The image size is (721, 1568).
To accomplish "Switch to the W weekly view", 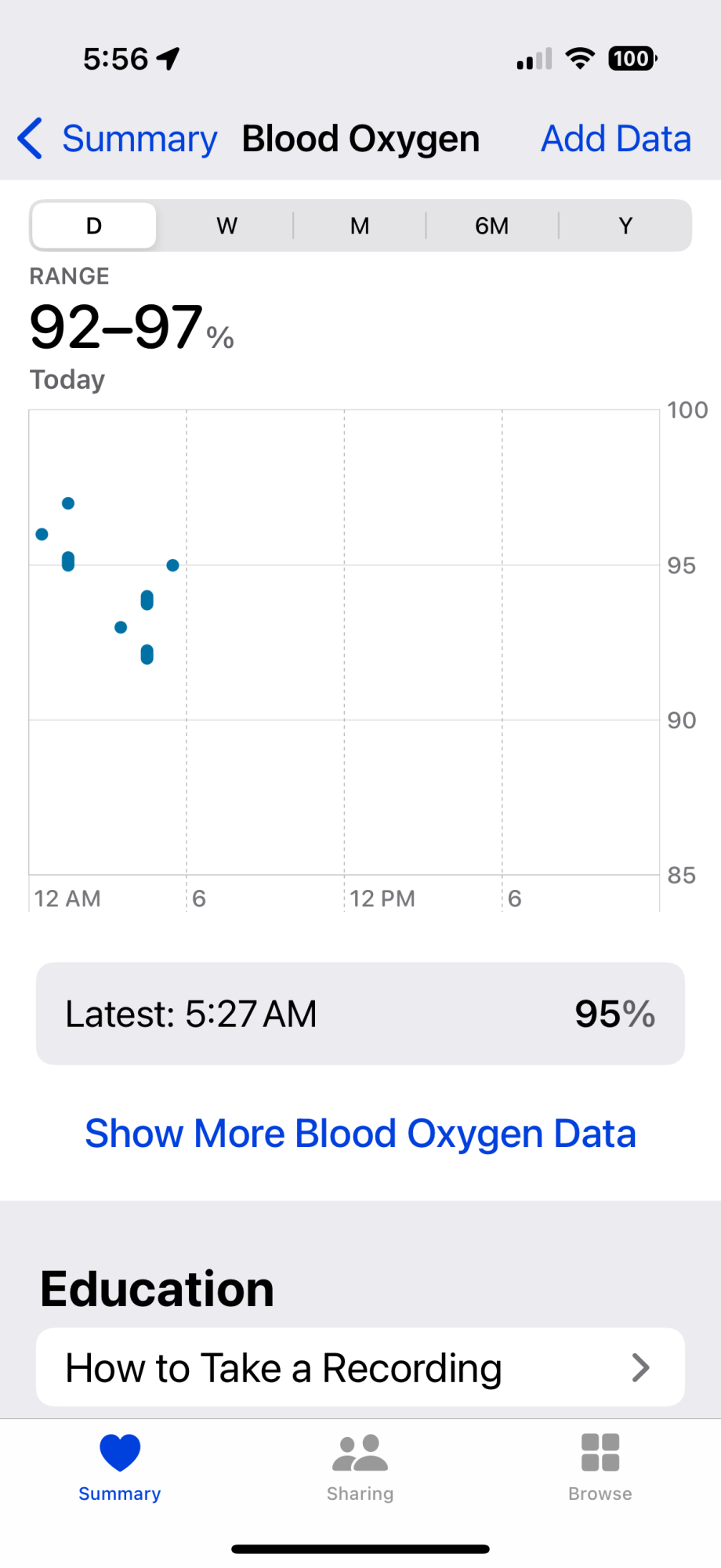I will pos(226,226).
